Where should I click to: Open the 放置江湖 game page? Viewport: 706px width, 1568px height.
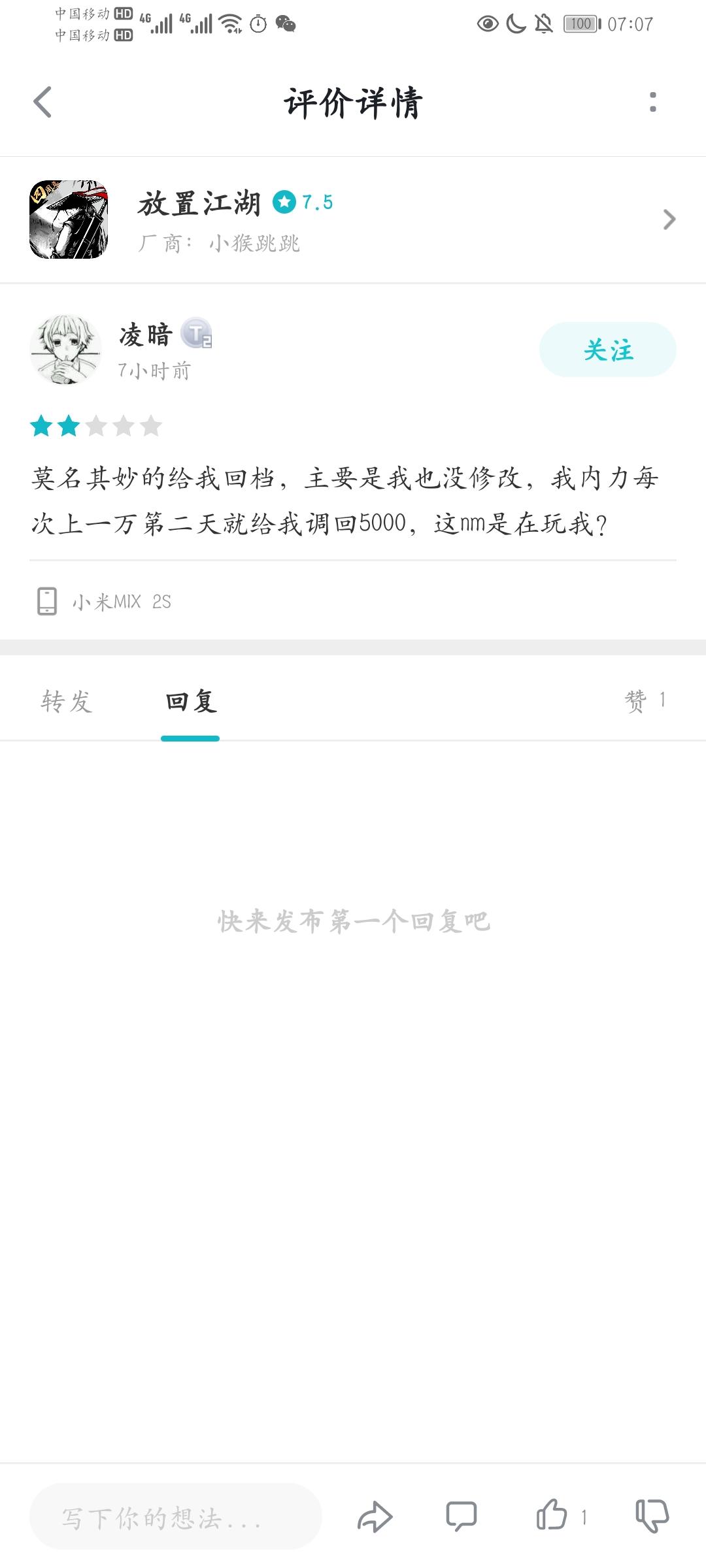[353, 220]
